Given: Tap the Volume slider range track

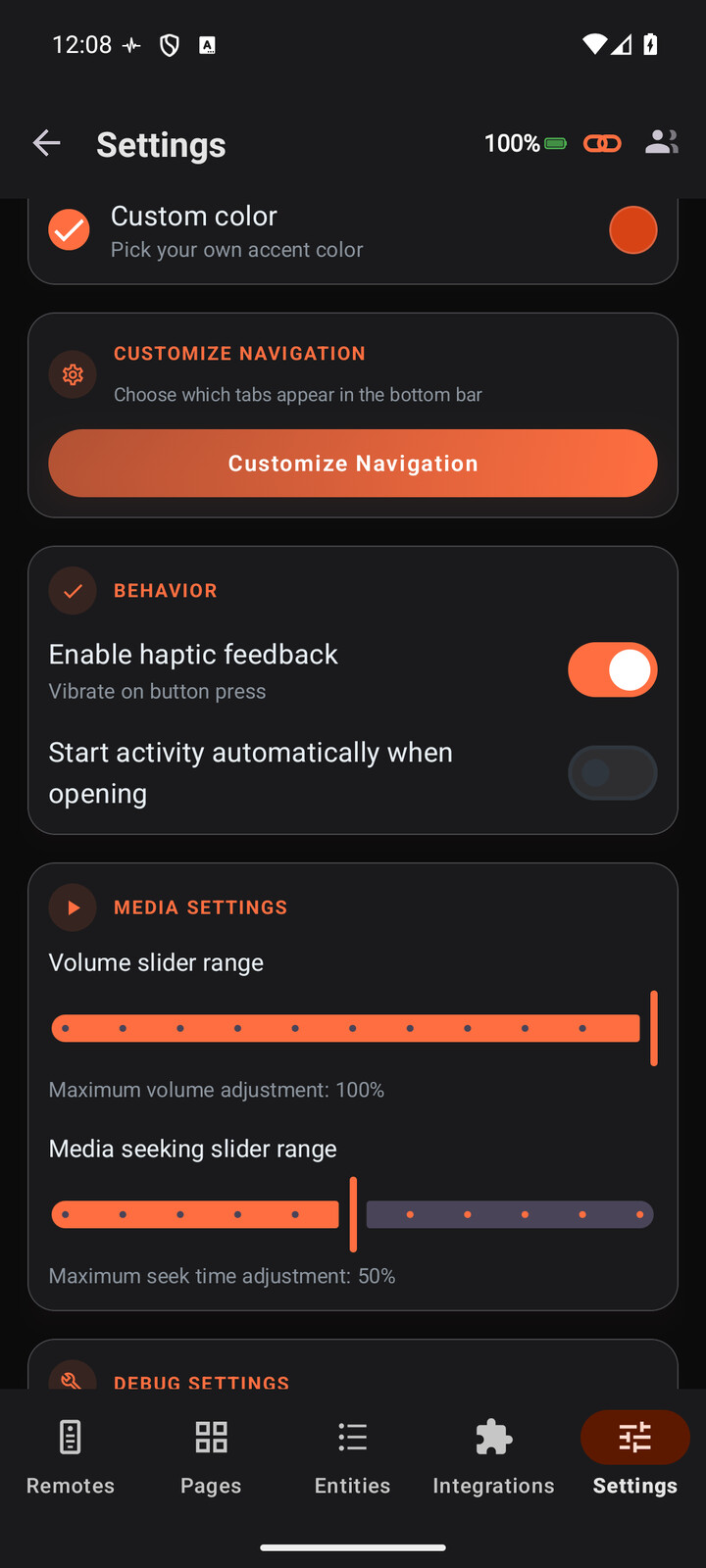Looking at the screenshot, I should click(353, 1028).
